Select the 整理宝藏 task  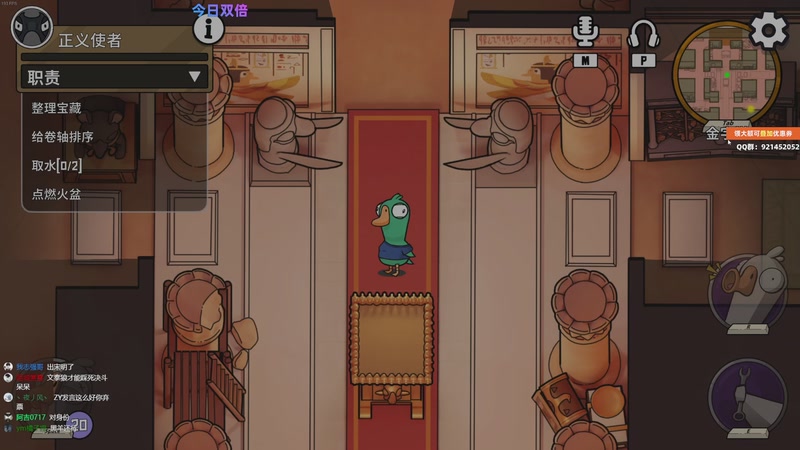[x=58, y=108]
